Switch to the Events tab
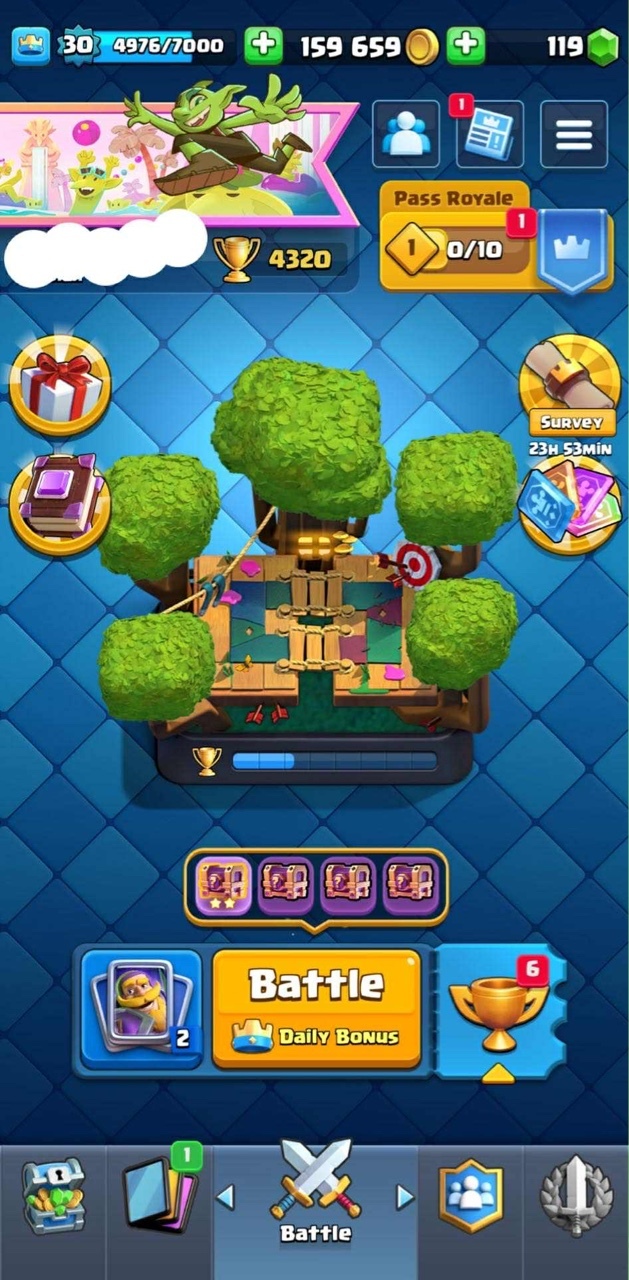 pos(576,1197)
